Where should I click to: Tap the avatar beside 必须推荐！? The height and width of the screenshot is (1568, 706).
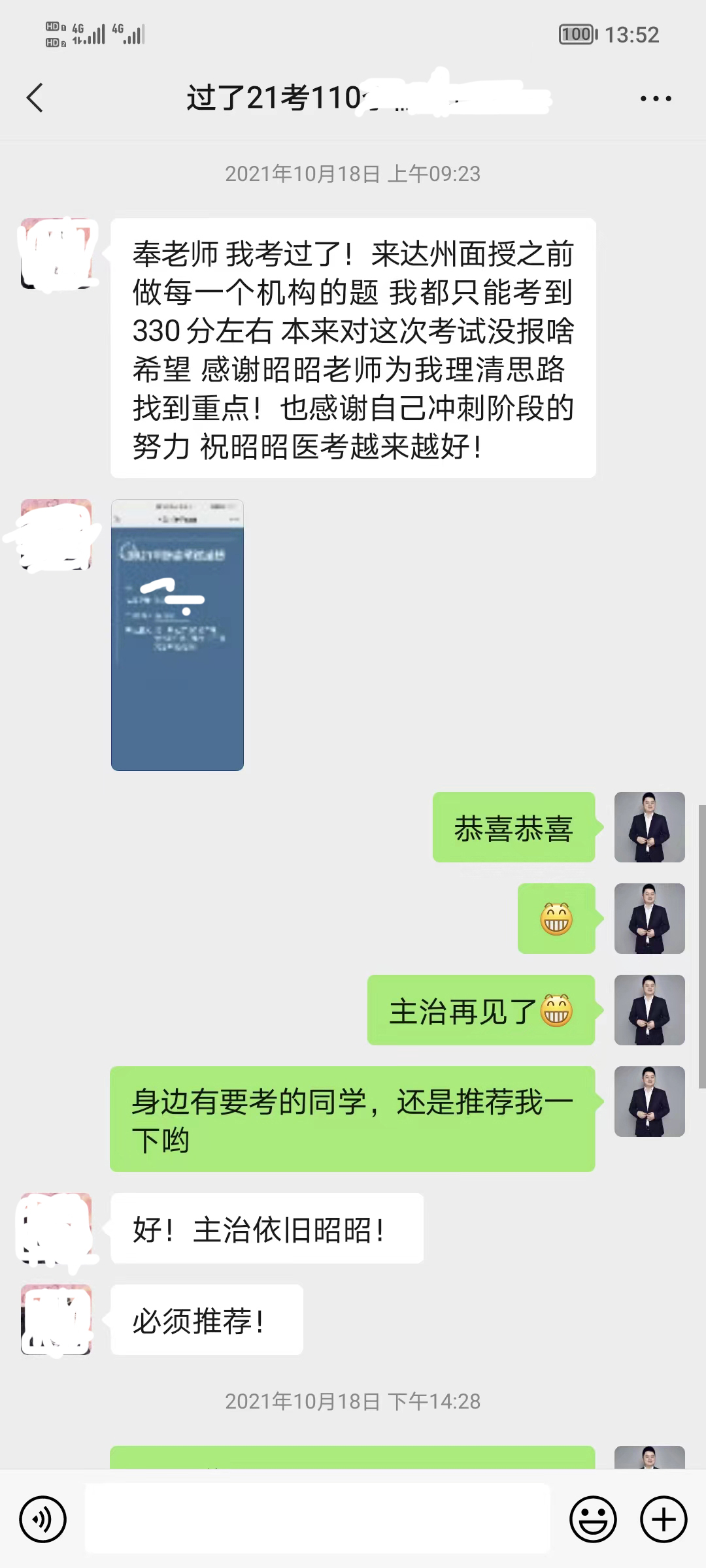click(x=56, y=1319)
